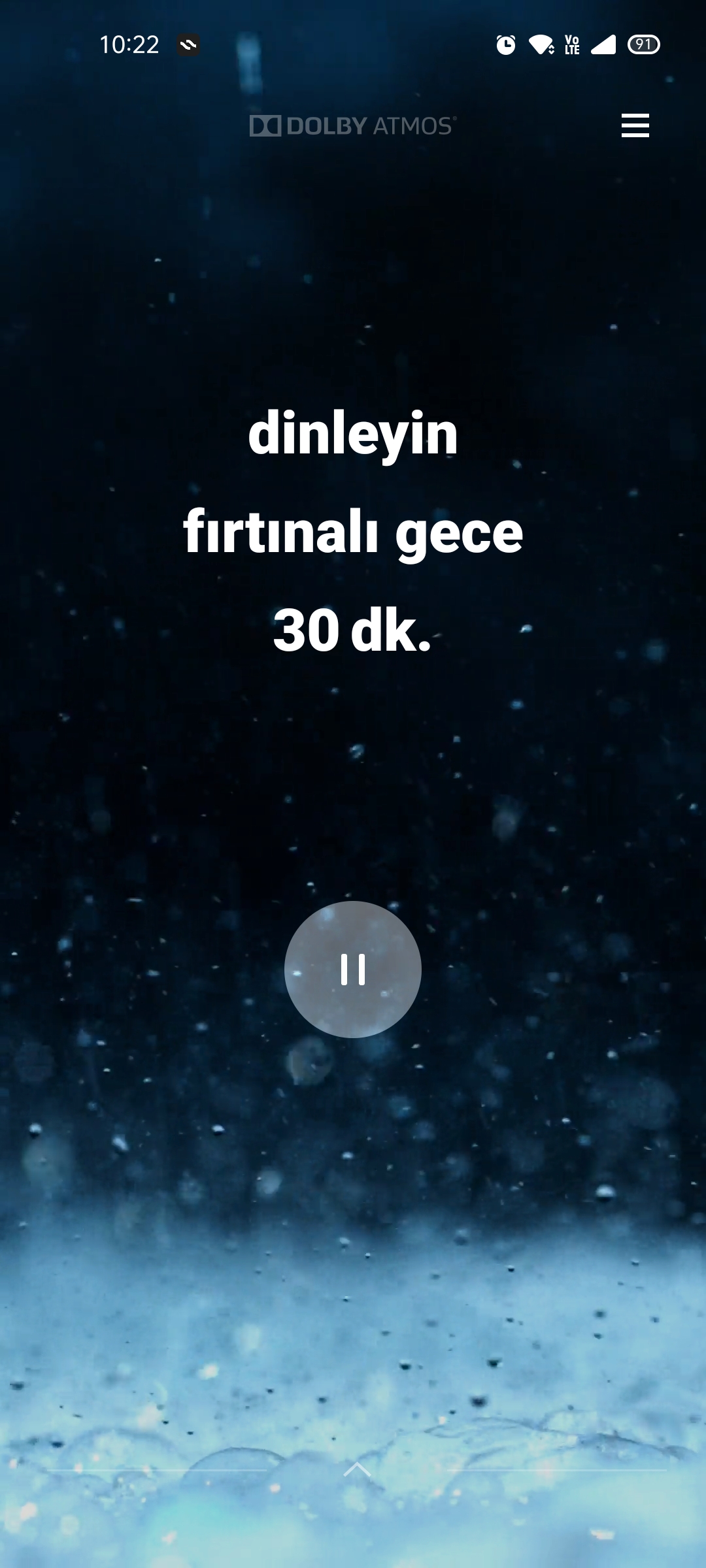
Task: Open the hamburger menu
Action: click(x=635, y=125)
